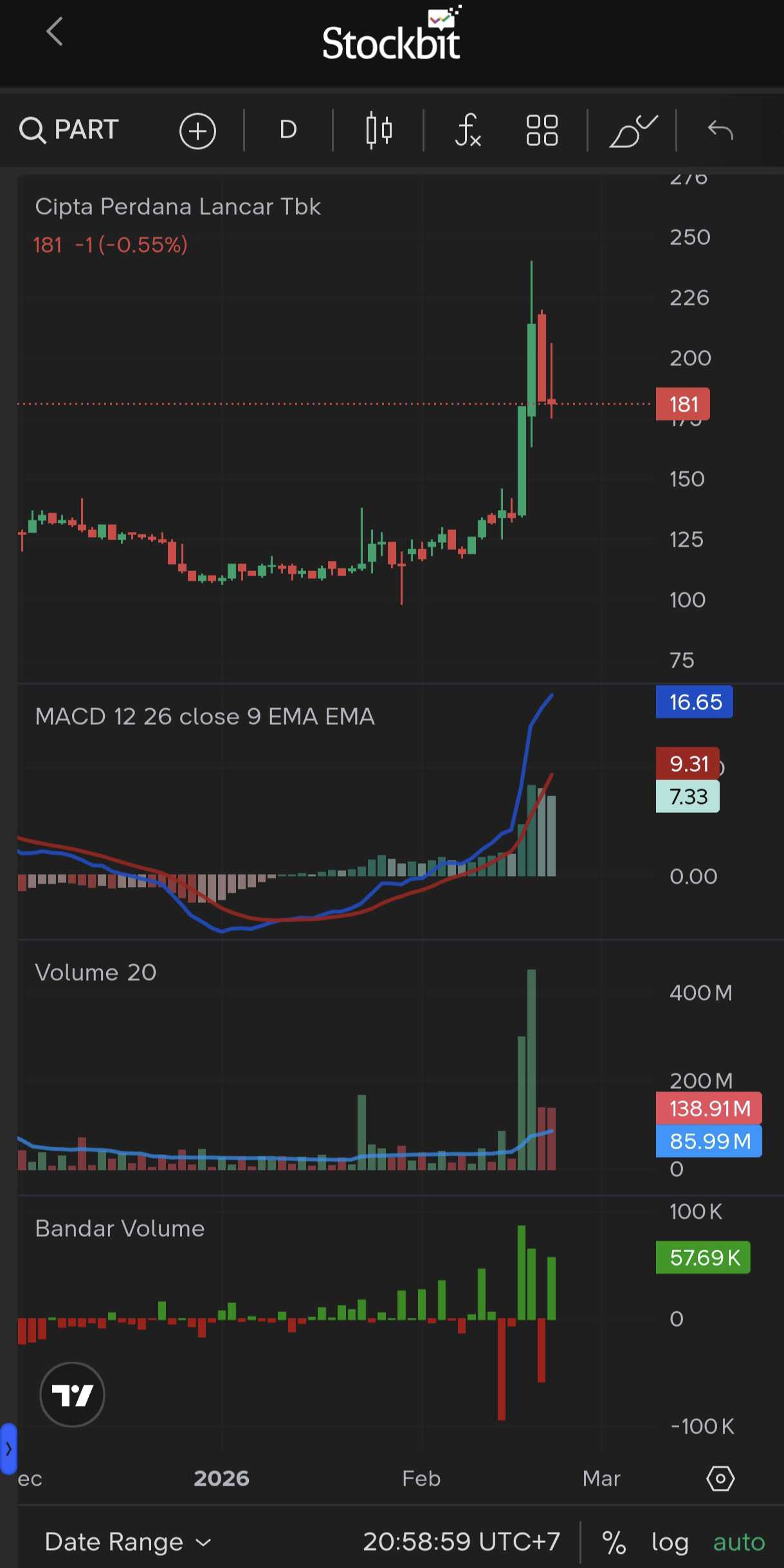Expand the Date Range dropdown
The width and height of the screenshot is (784, 1568).
[127, 1542]
